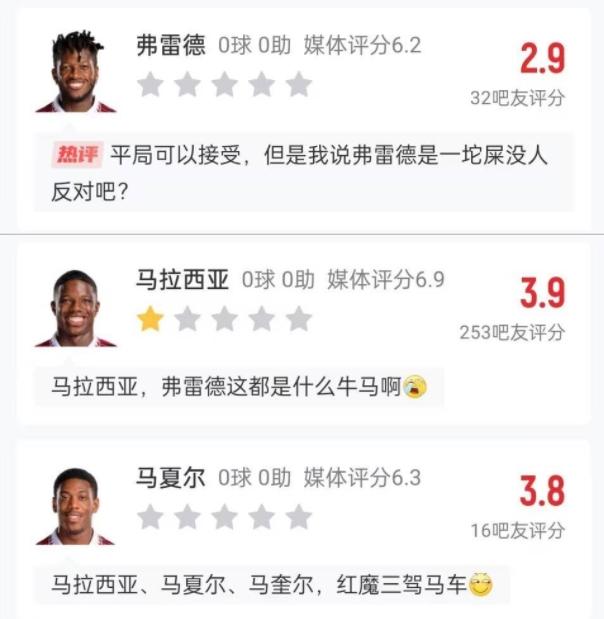
Task: Rate 马拉西亚 three stars
Action: click(x=225, y=319)
